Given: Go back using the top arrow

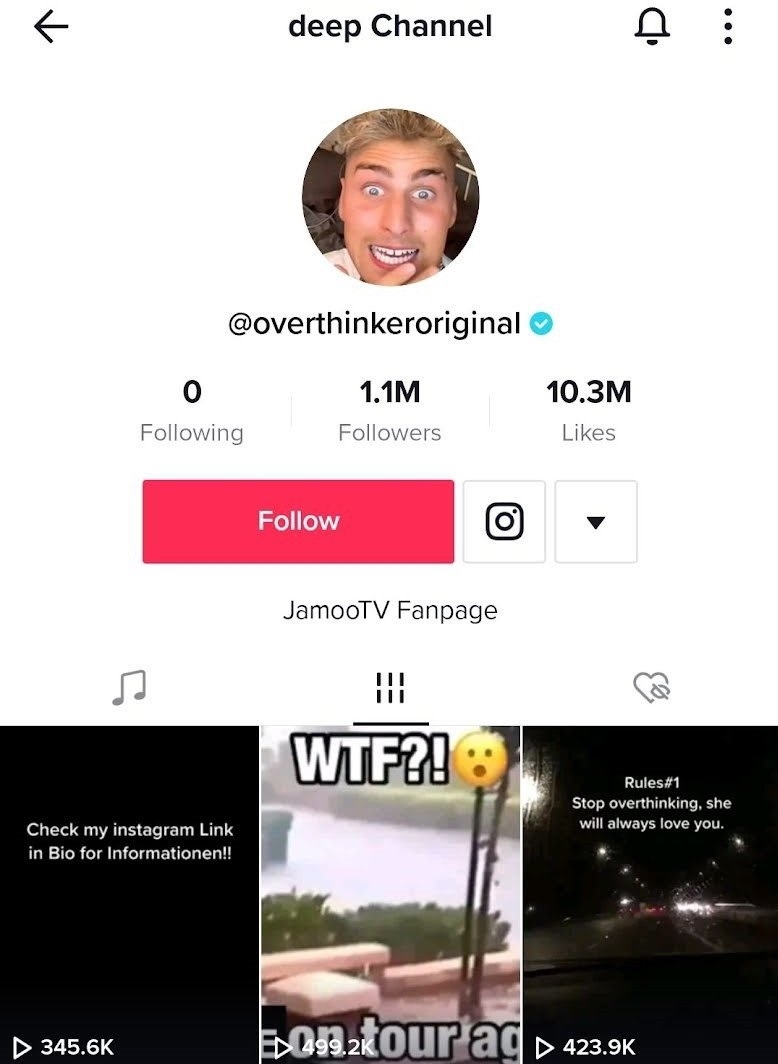Looking at the screenshot, I should click(51, 27).
